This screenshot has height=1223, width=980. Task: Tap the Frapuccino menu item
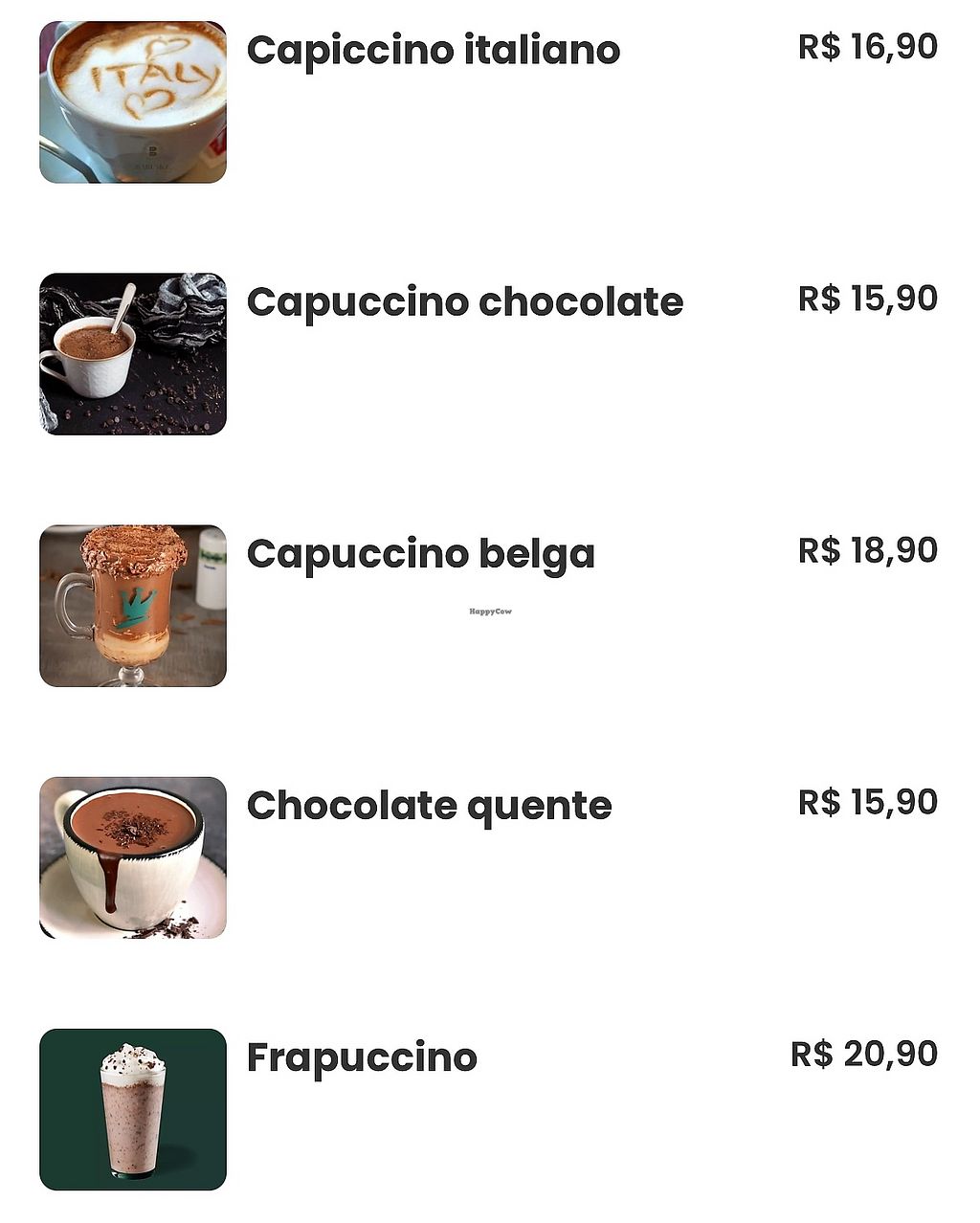point(362,1057)
